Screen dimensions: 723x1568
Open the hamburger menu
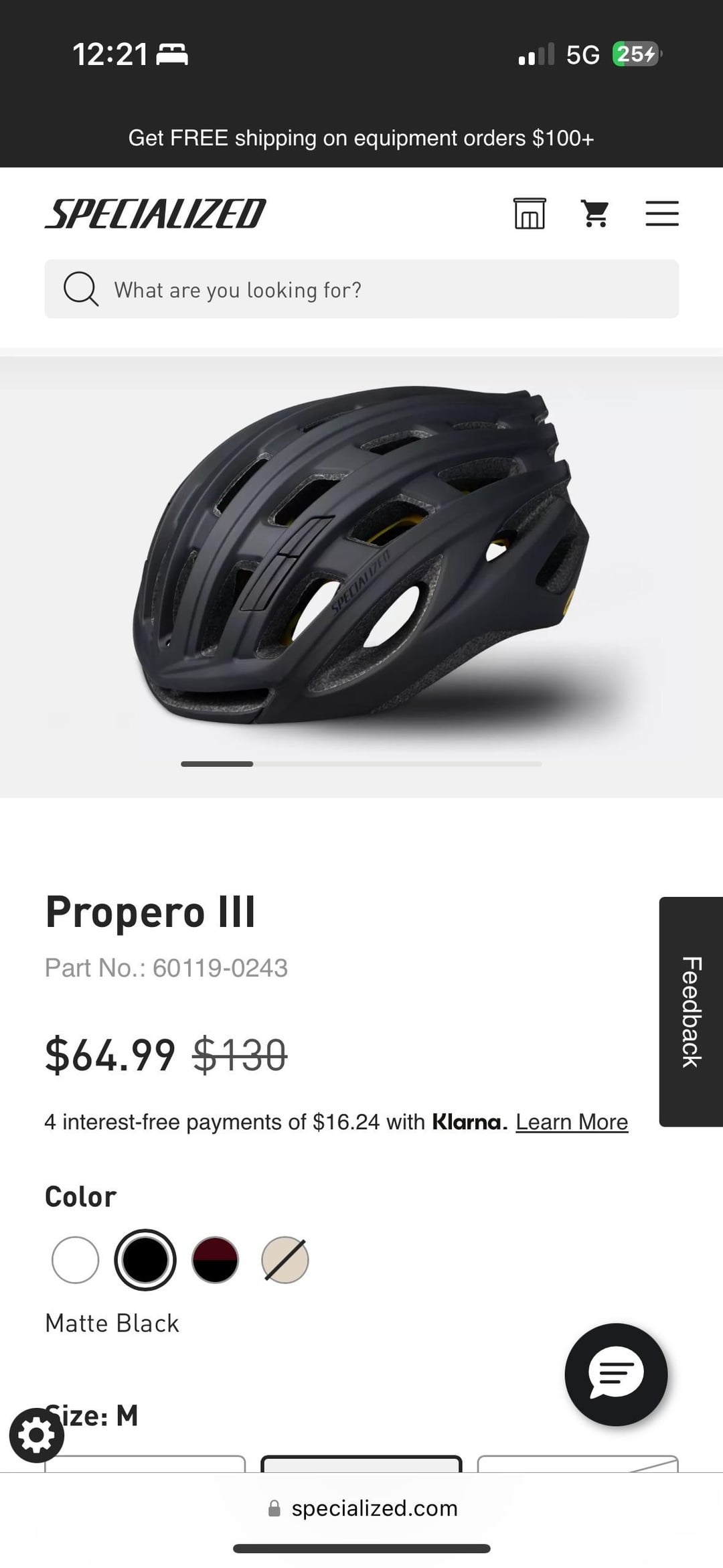[662, 214]
